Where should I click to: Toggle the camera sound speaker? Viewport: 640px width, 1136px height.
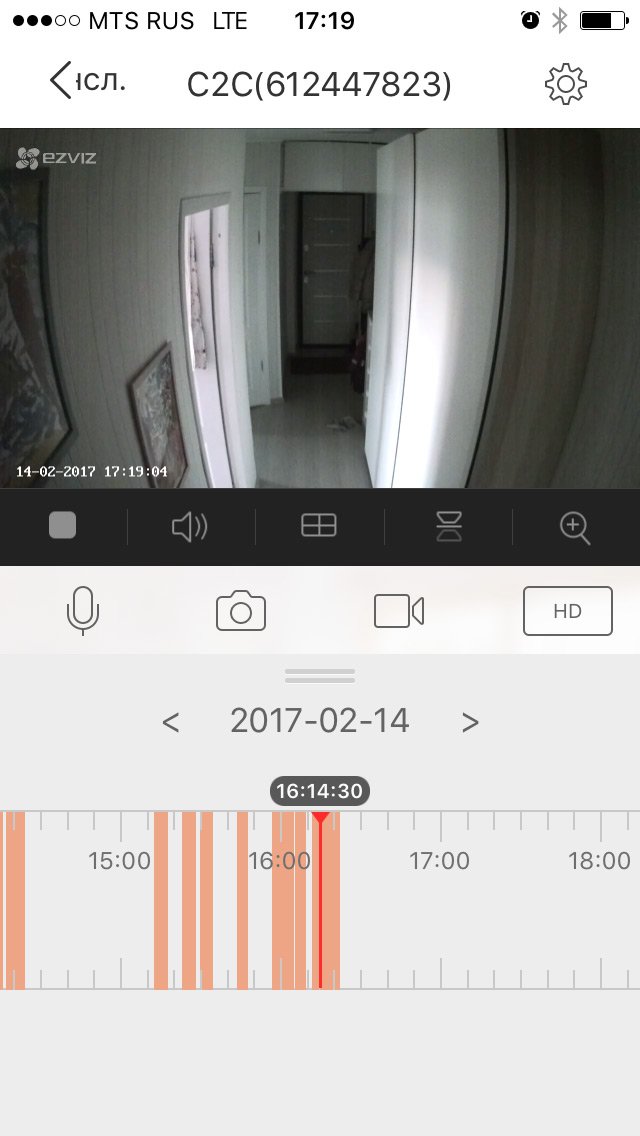[x=190, y=526]
